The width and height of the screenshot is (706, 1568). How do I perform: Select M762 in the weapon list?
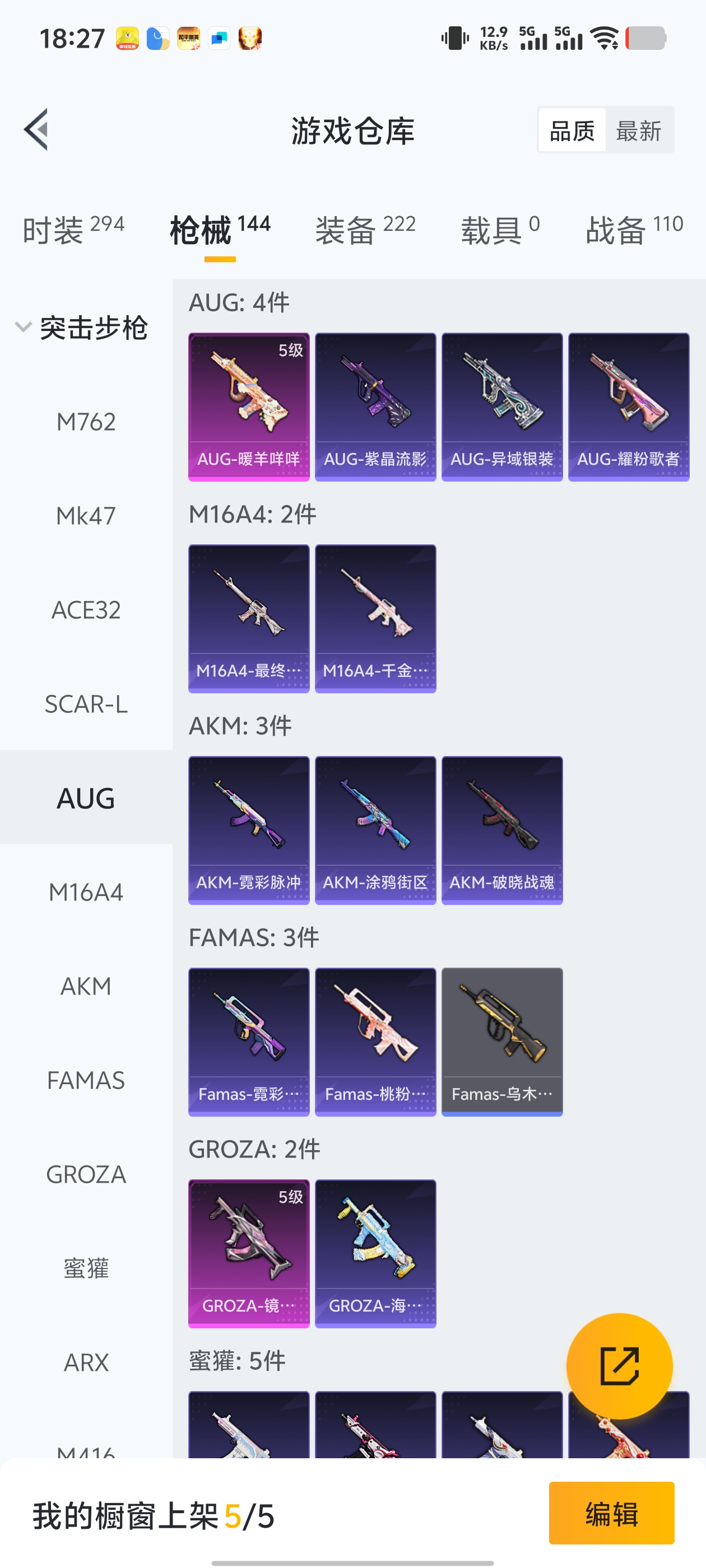click(86, 421)
